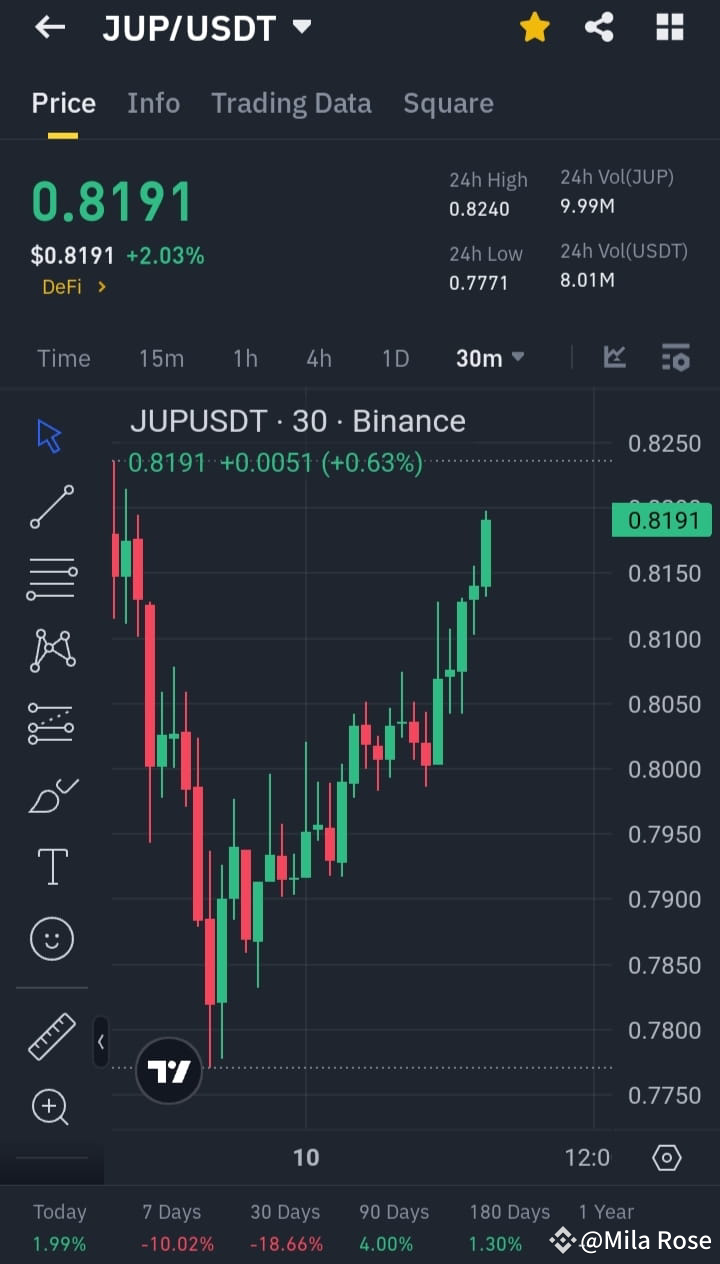Click the TradingView logo on the chart

(x=168, y=1070)
